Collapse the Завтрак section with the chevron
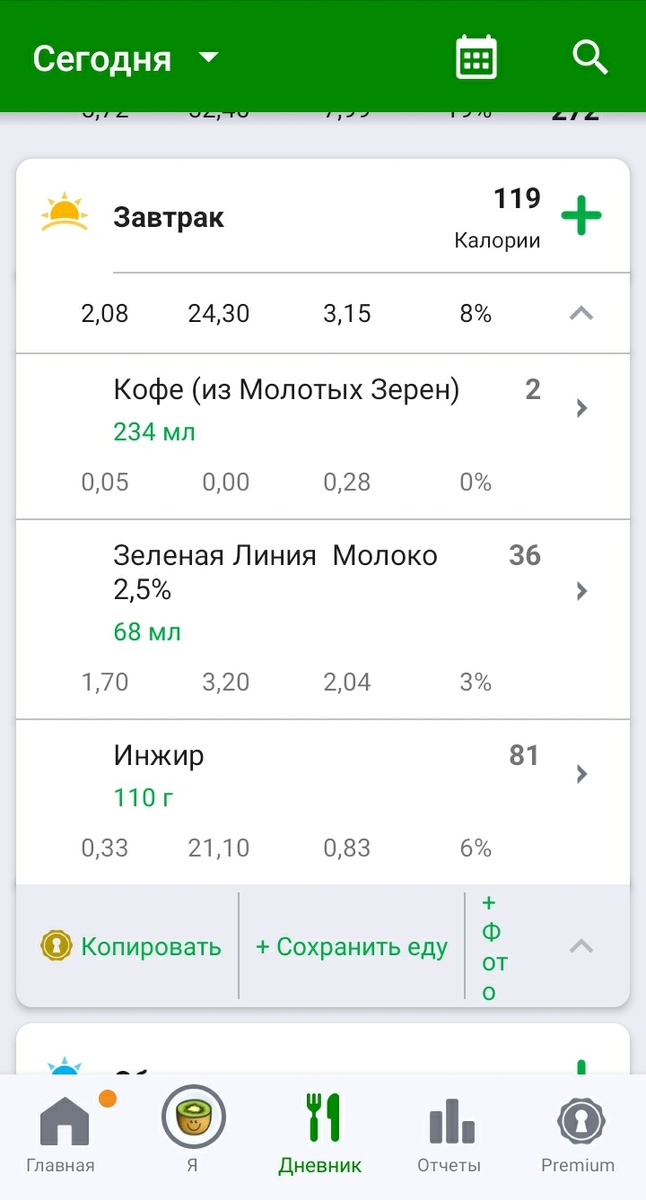 [581, 314]
